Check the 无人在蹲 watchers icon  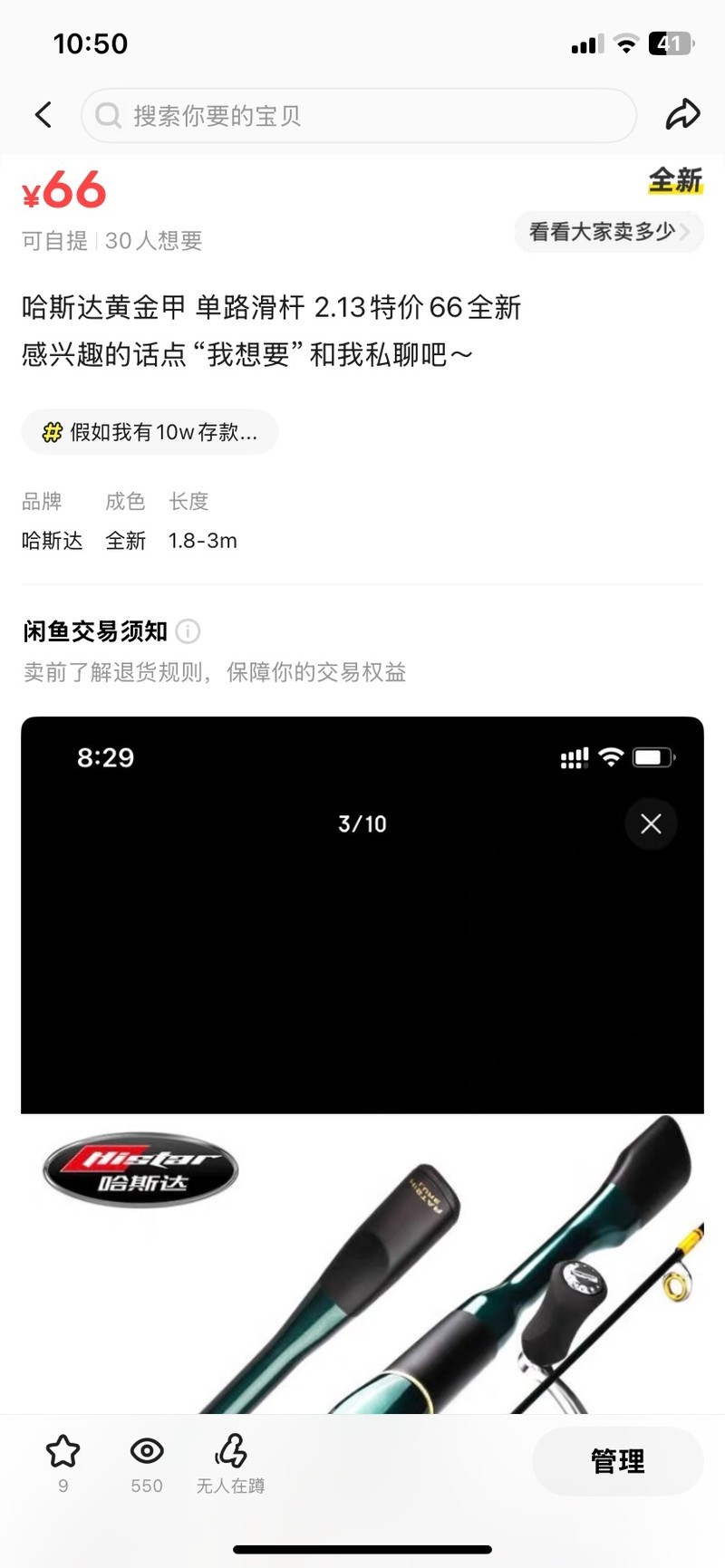pyautogui.click(x=230, y=1452)
